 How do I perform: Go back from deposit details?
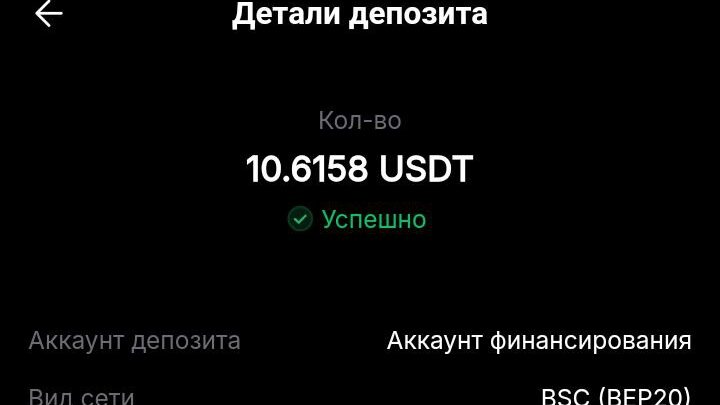click(49, 14)
